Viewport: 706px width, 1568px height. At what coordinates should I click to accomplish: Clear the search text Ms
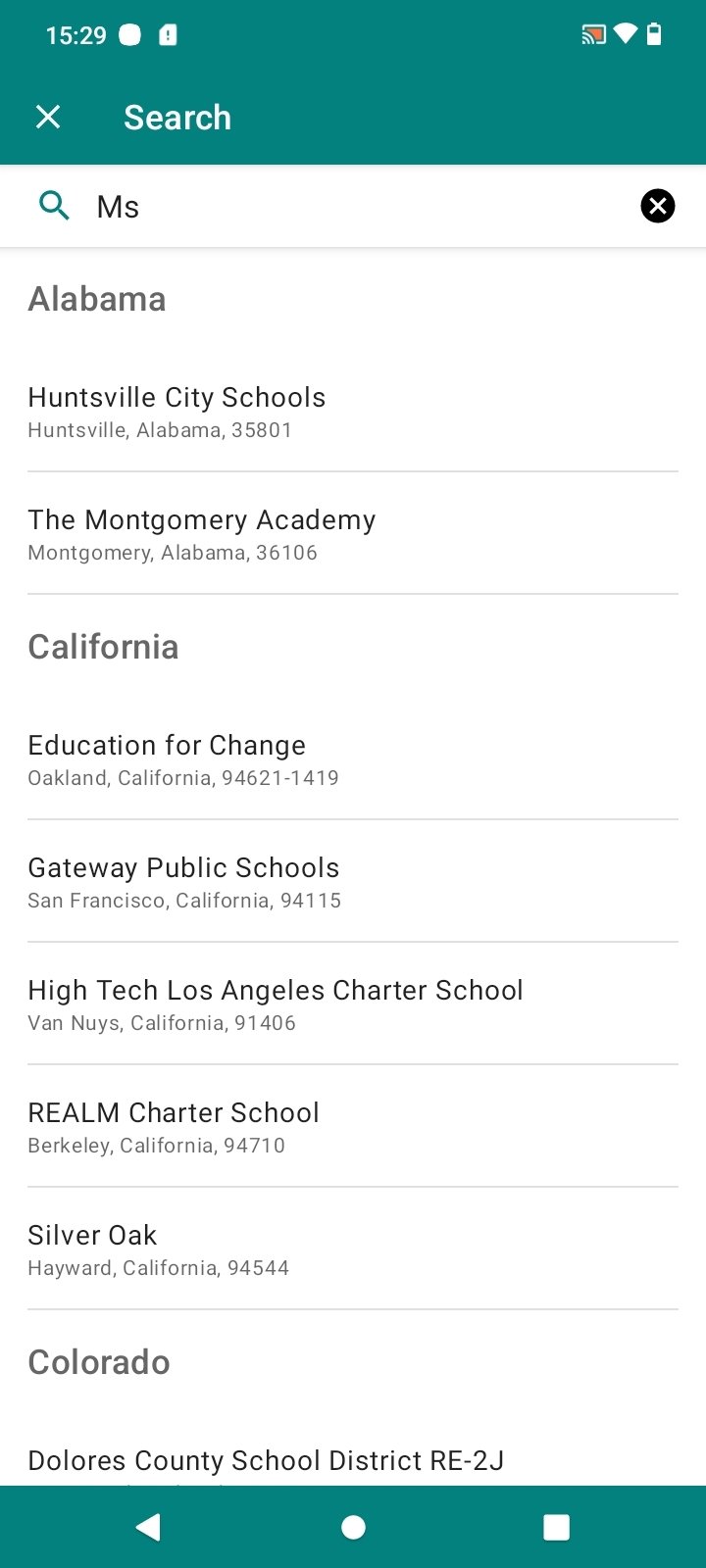(x=657, y=206)
